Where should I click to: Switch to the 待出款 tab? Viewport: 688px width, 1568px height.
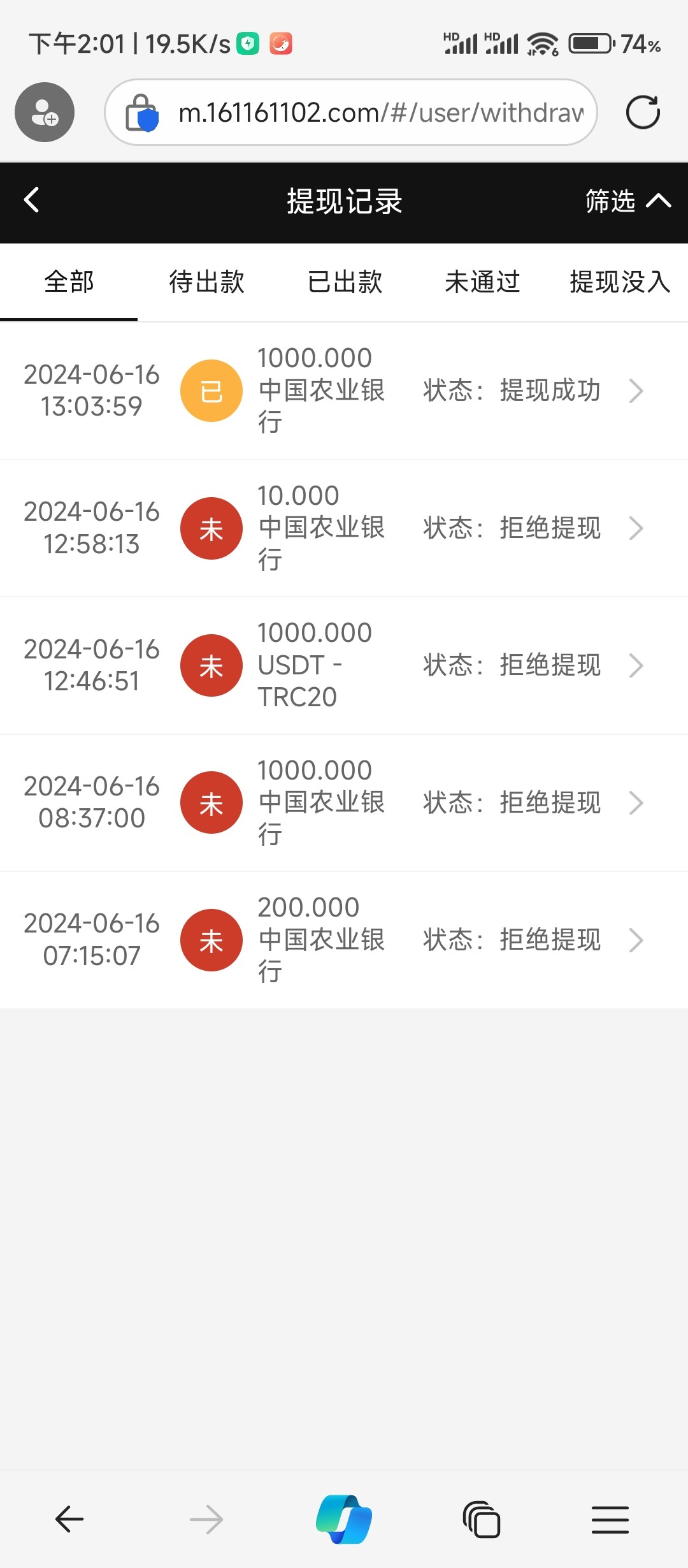click(x=206, y=282)
